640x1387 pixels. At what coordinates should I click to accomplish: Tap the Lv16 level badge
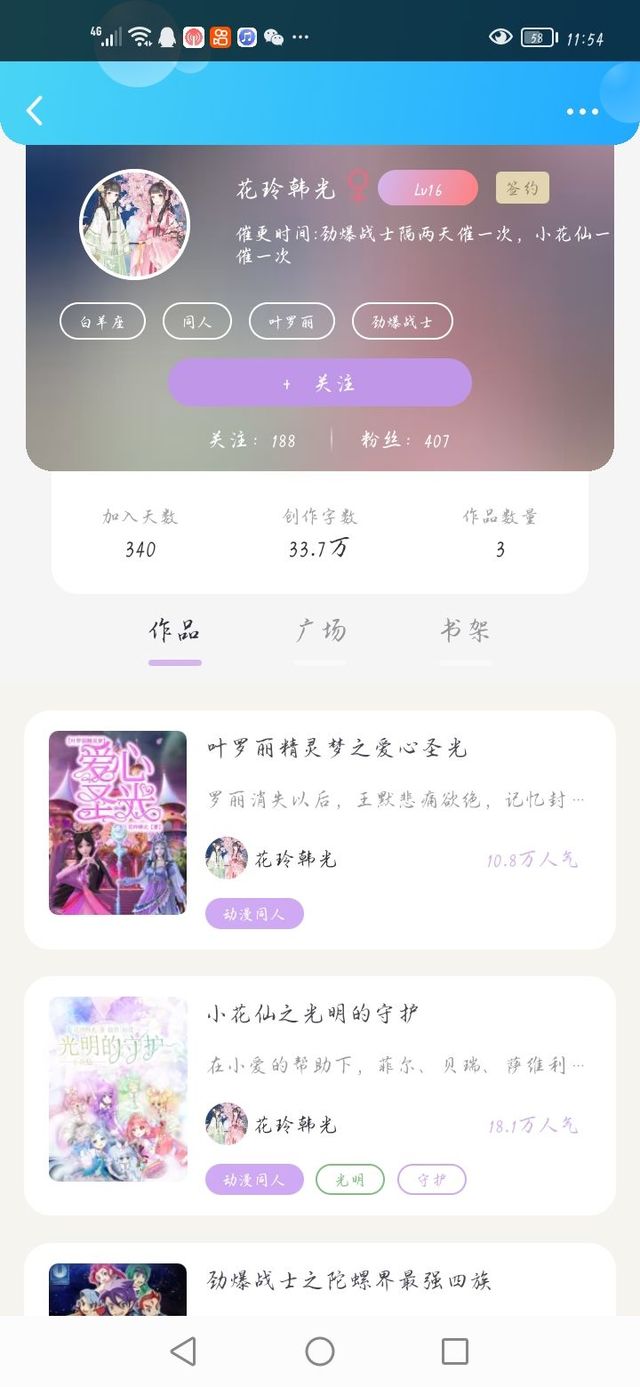(428, 189)
